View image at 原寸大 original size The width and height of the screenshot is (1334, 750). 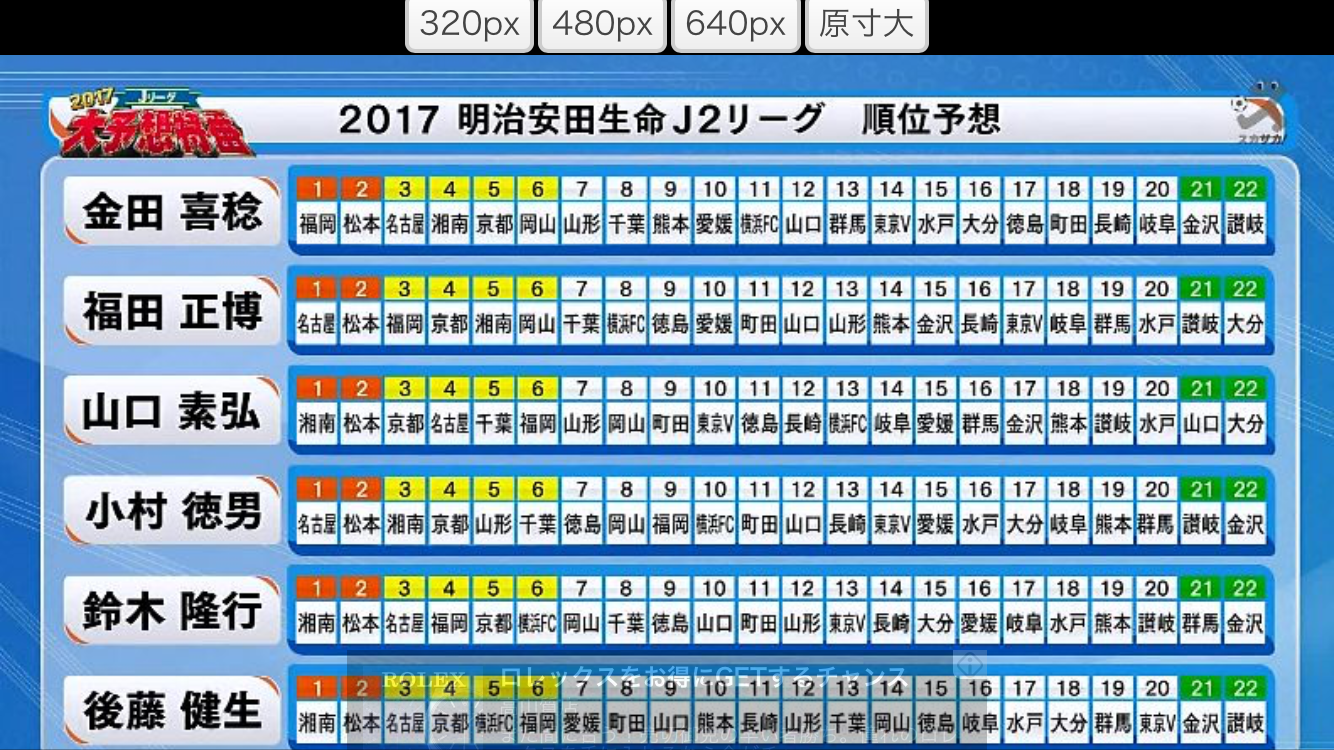tap(866, 25)
